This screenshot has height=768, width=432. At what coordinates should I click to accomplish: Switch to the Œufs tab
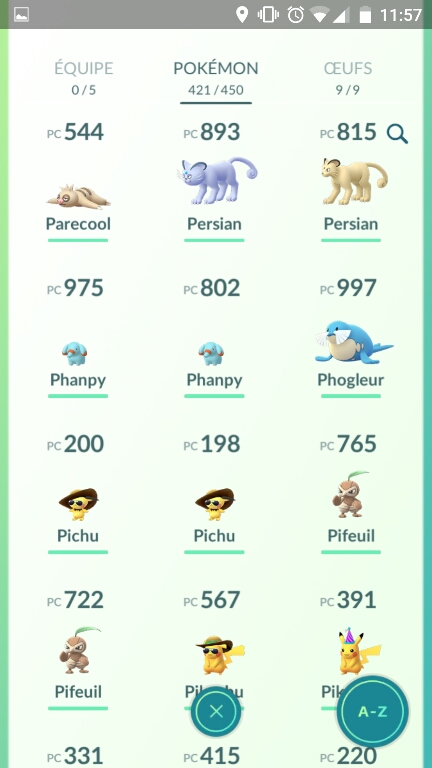(x=348, y=77)
